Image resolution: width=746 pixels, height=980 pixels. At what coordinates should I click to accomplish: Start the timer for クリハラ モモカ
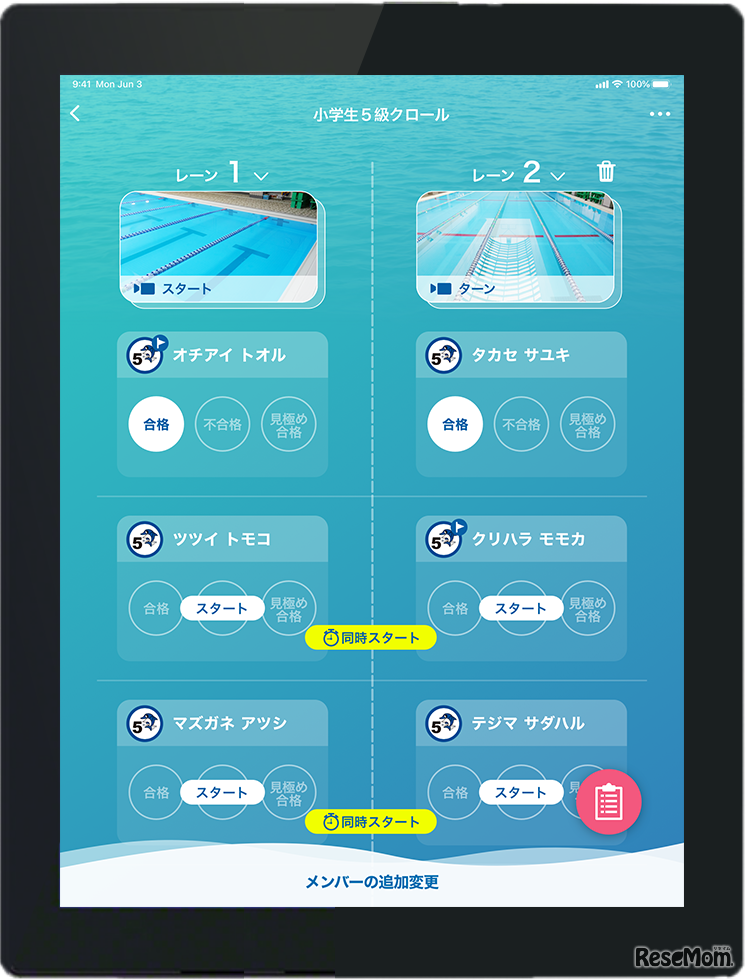(x=521, y=608)
